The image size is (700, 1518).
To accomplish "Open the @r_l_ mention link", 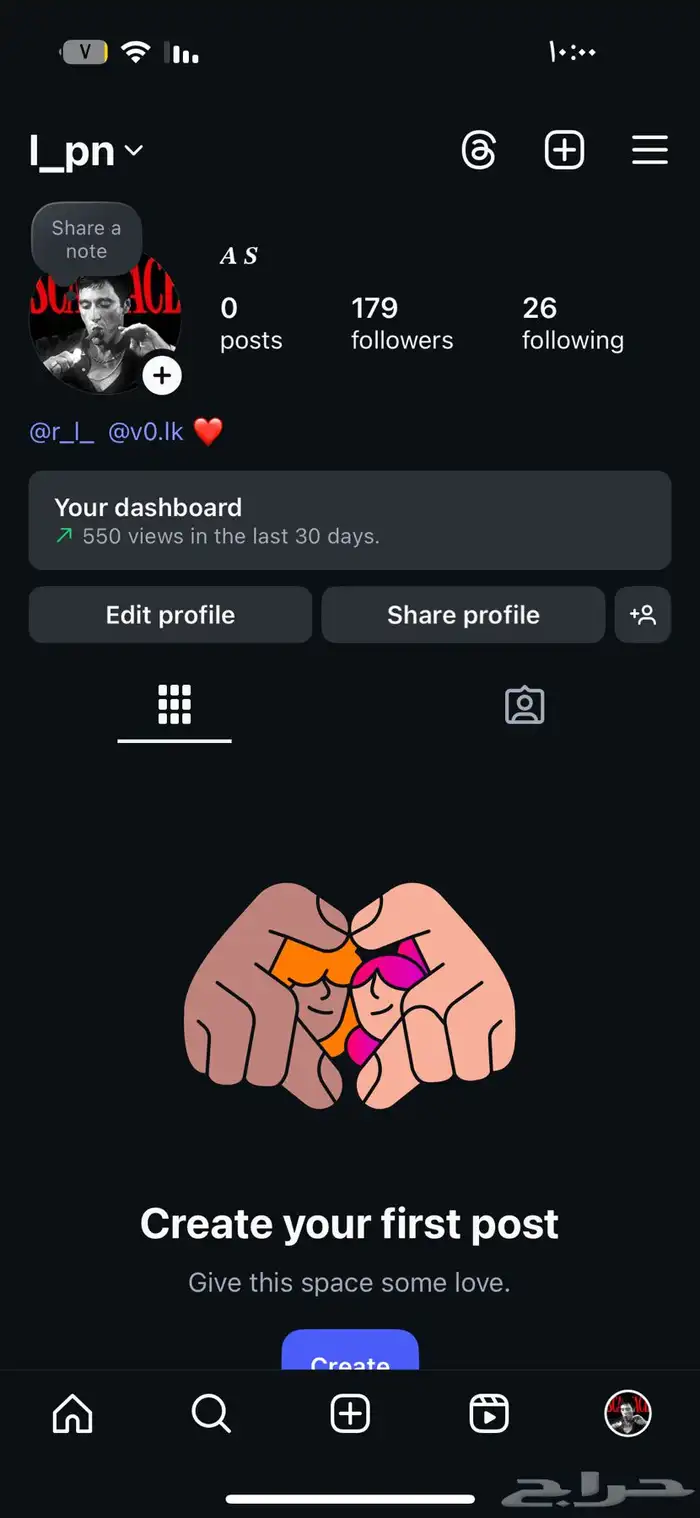I will tap(62, 432).
